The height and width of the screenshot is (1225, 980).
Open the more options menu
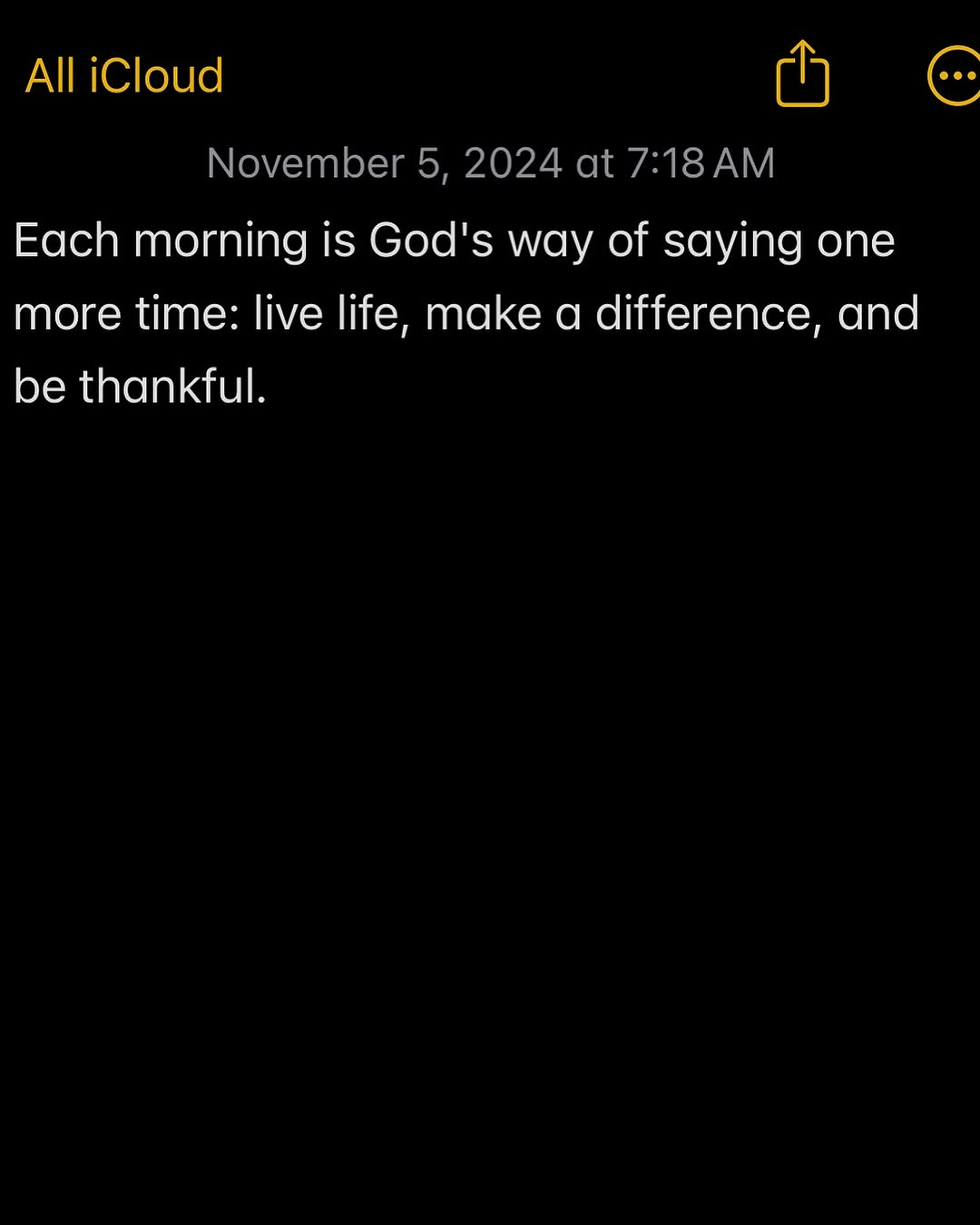954,76
